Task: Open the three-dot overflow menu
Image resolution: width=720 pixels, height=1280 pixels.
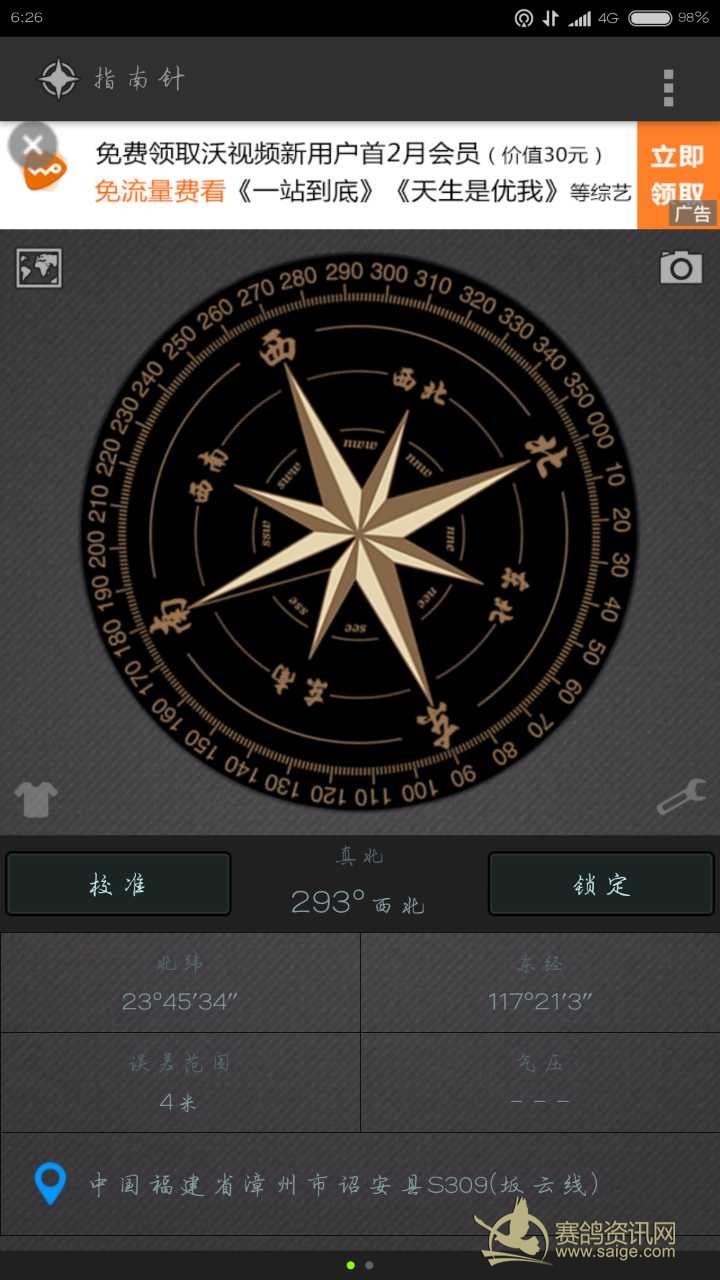Action: [668, 87]
